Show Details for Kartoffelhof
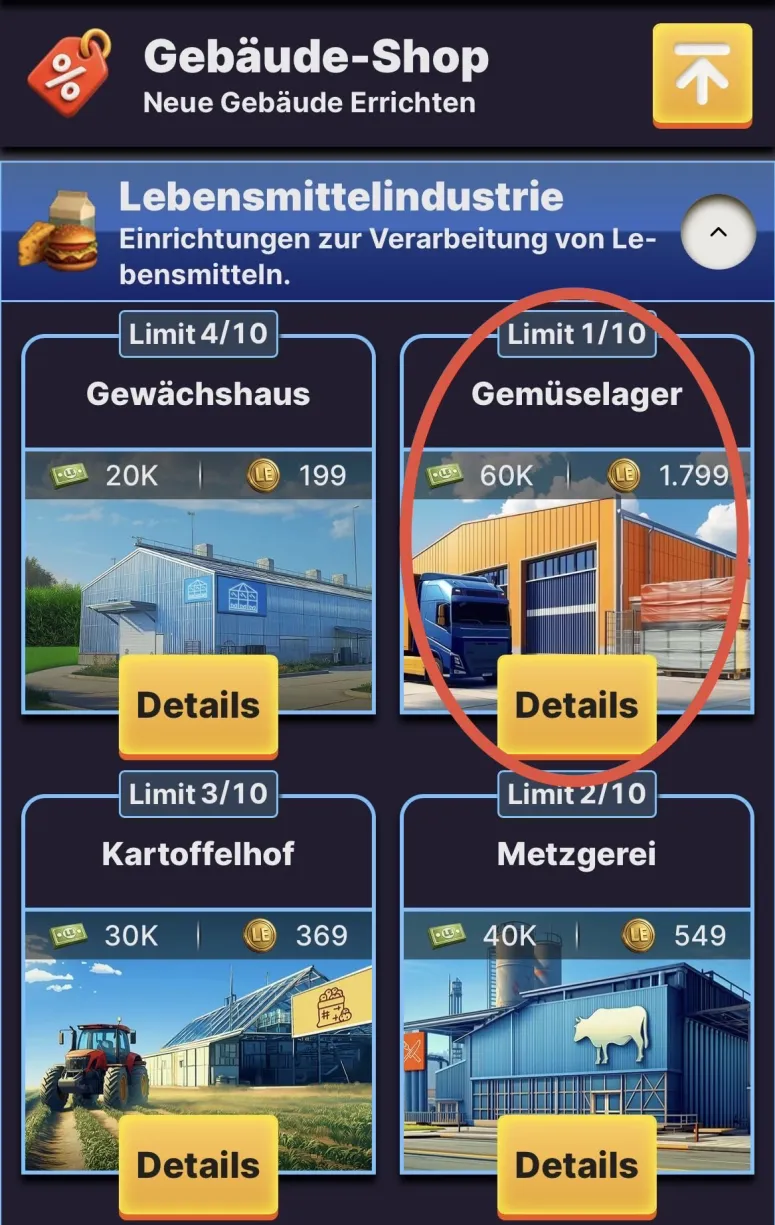 [198, 1164]
